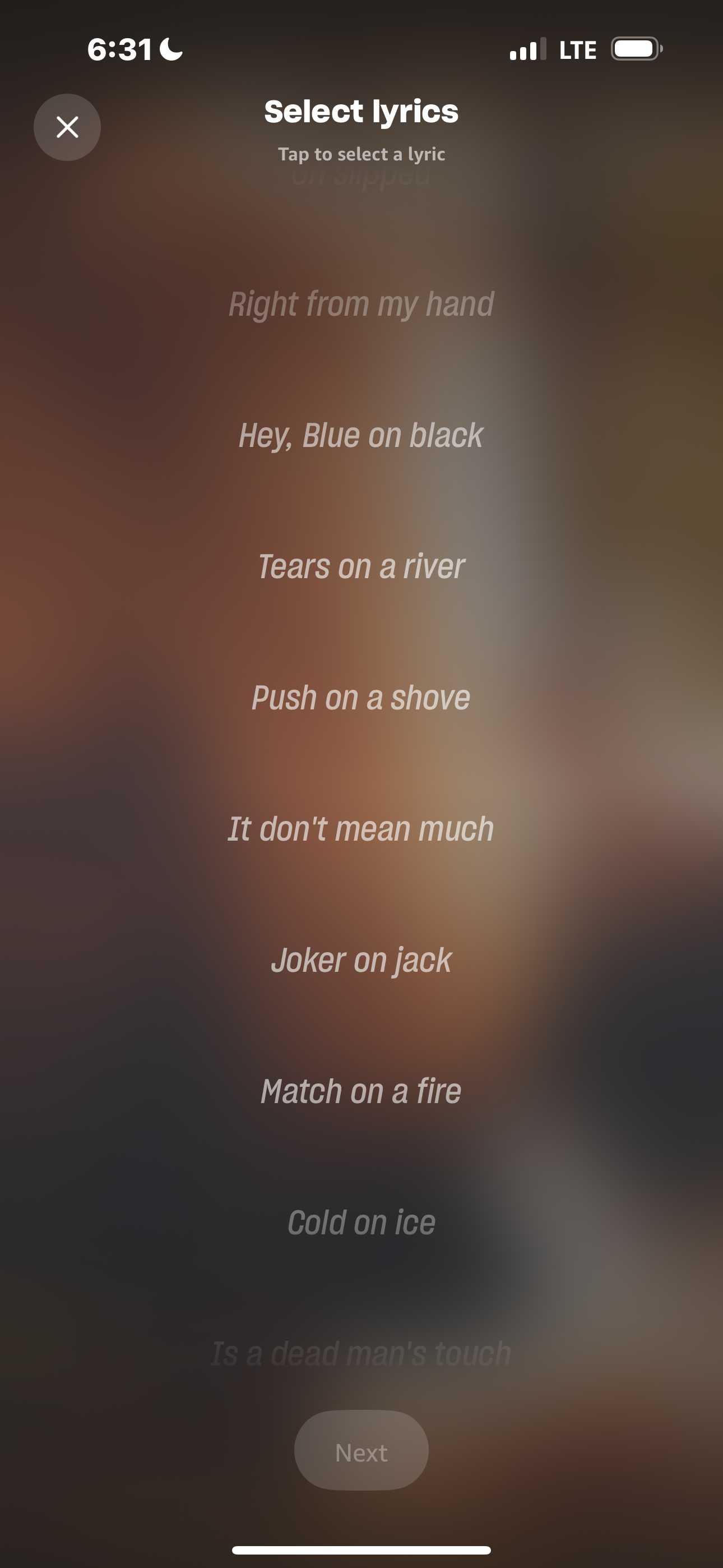This screenshot has width=723, height=1568.
Task: Select the lyric "Hey, Blue on black"
Action: [361, 436]
